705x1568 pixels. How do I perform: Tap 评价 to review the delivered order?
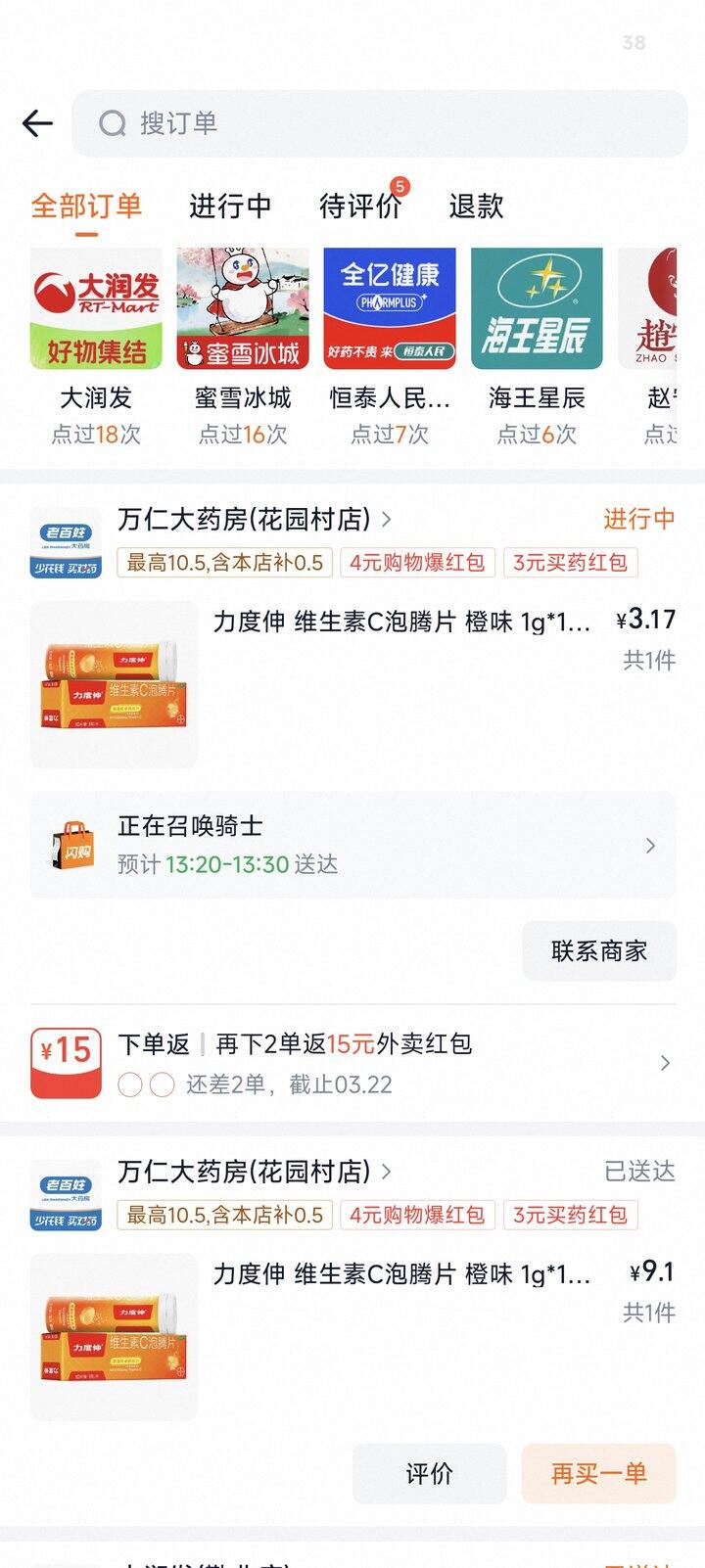(x=429, y=1473)
